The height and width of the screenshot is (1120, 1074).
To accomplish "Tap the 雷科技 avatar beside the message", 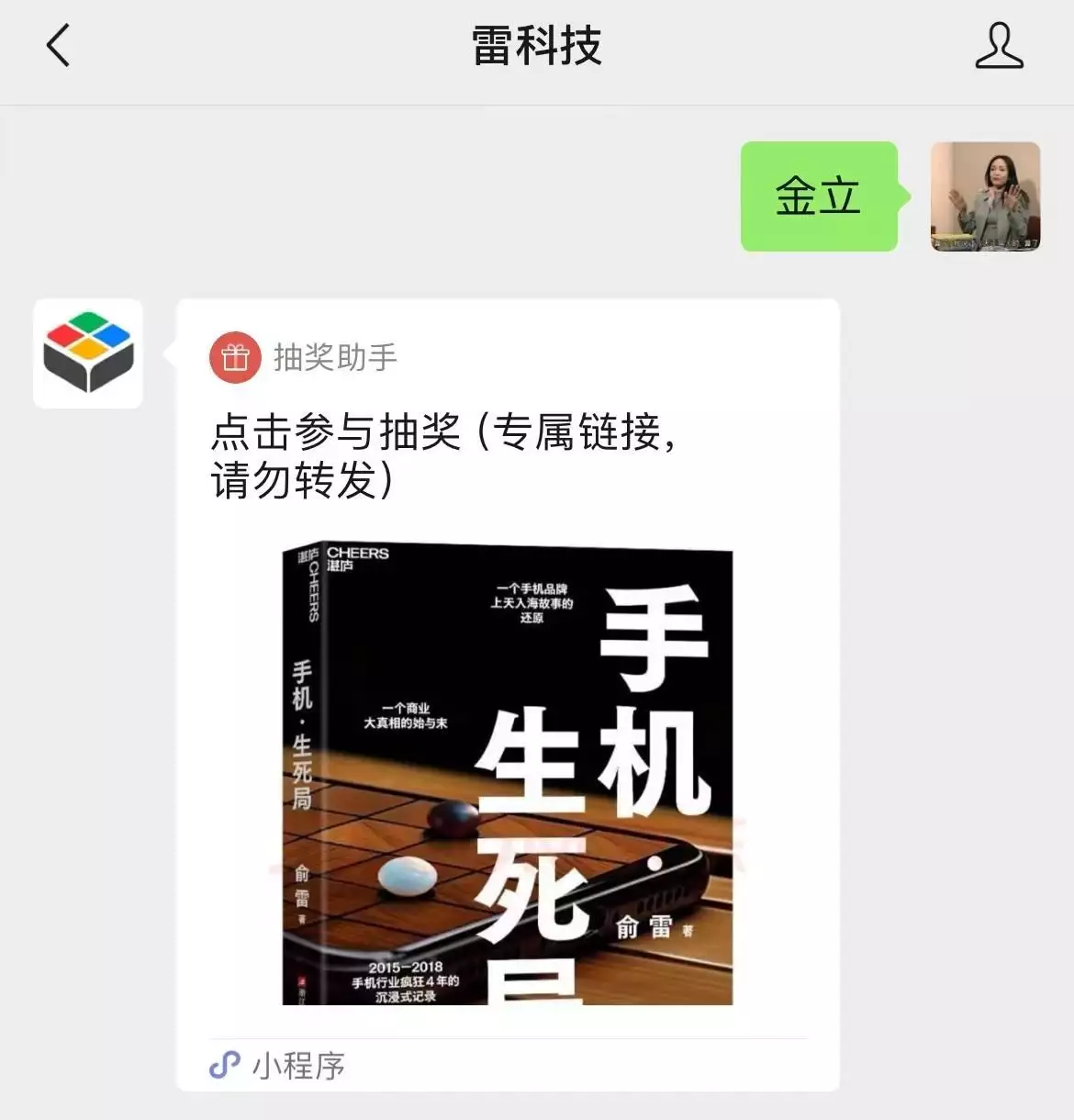I will [88, 353].
